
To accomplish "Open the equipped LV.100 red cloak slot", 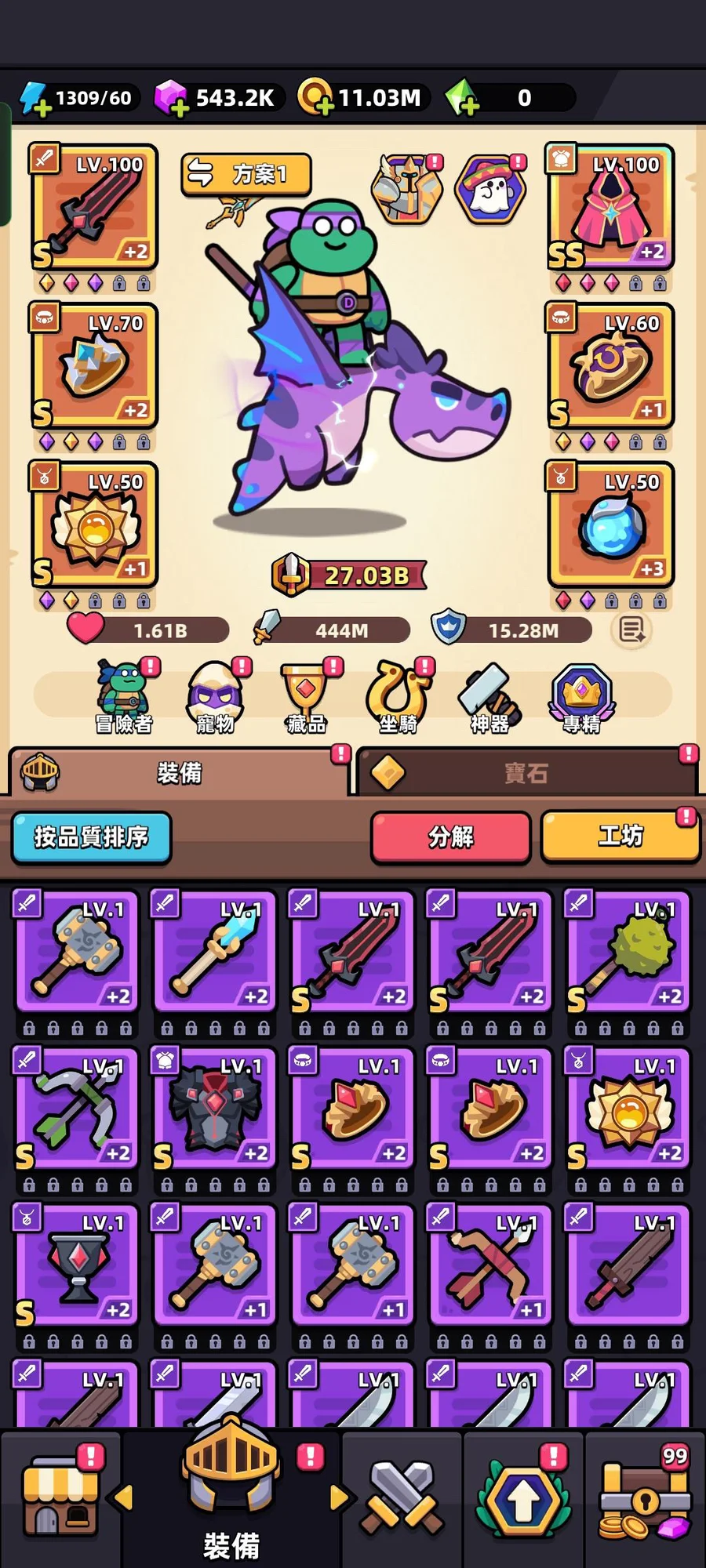I will (610, 208).
